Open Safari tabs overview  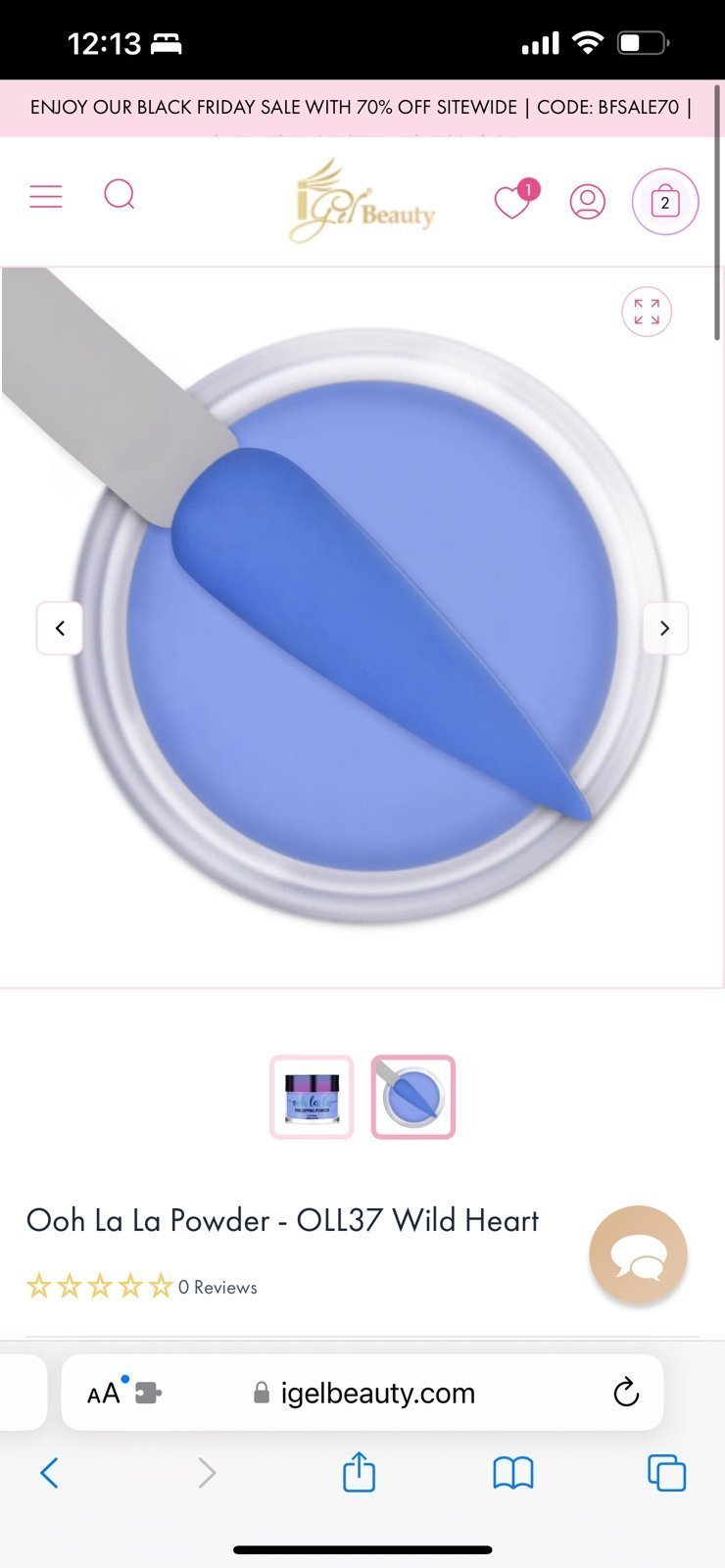(x=666, y=1472)
